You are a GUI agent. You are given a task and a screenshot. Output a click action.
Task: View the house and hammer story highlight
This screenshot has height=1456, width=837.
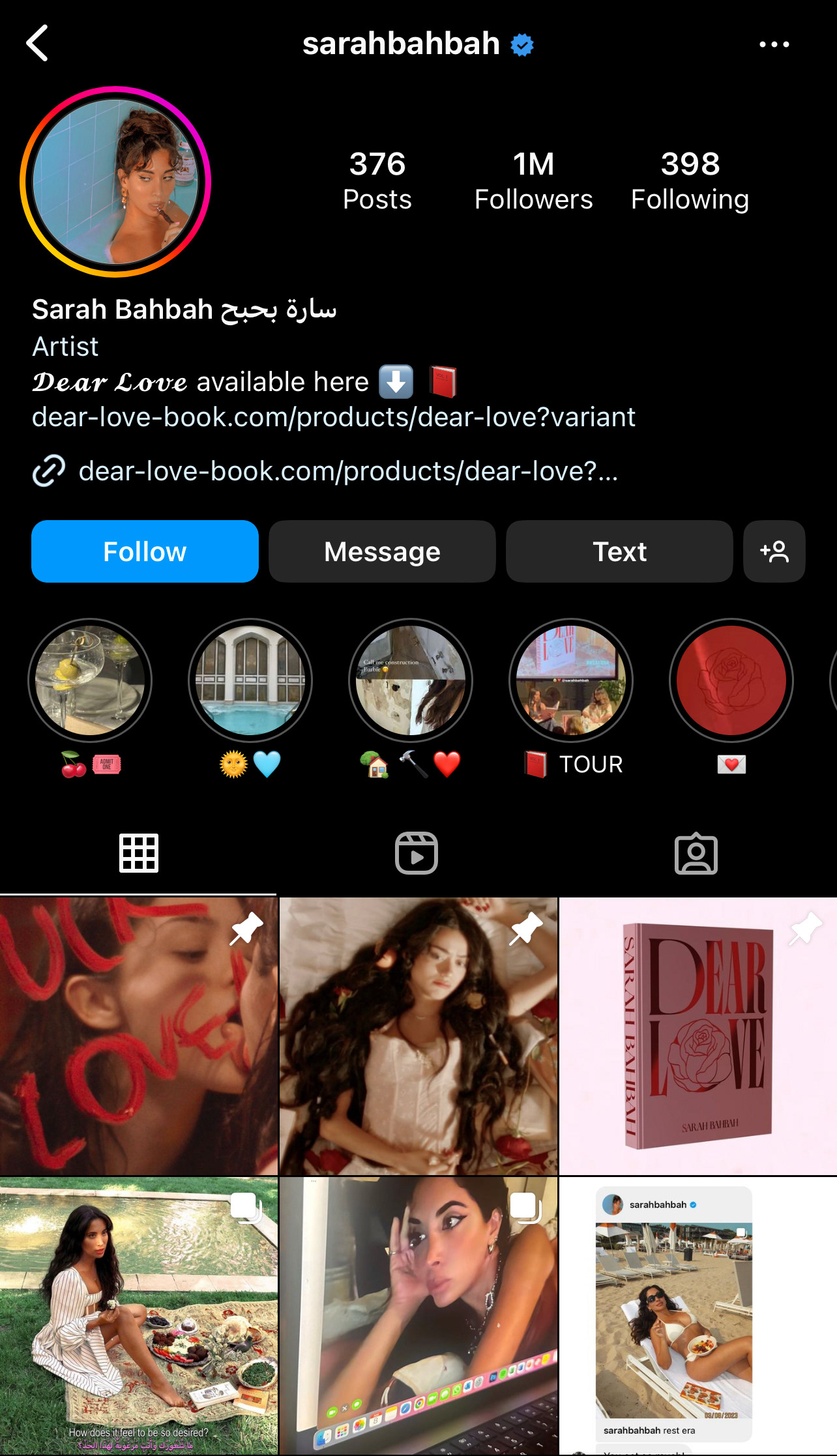(x=411, y=680)
